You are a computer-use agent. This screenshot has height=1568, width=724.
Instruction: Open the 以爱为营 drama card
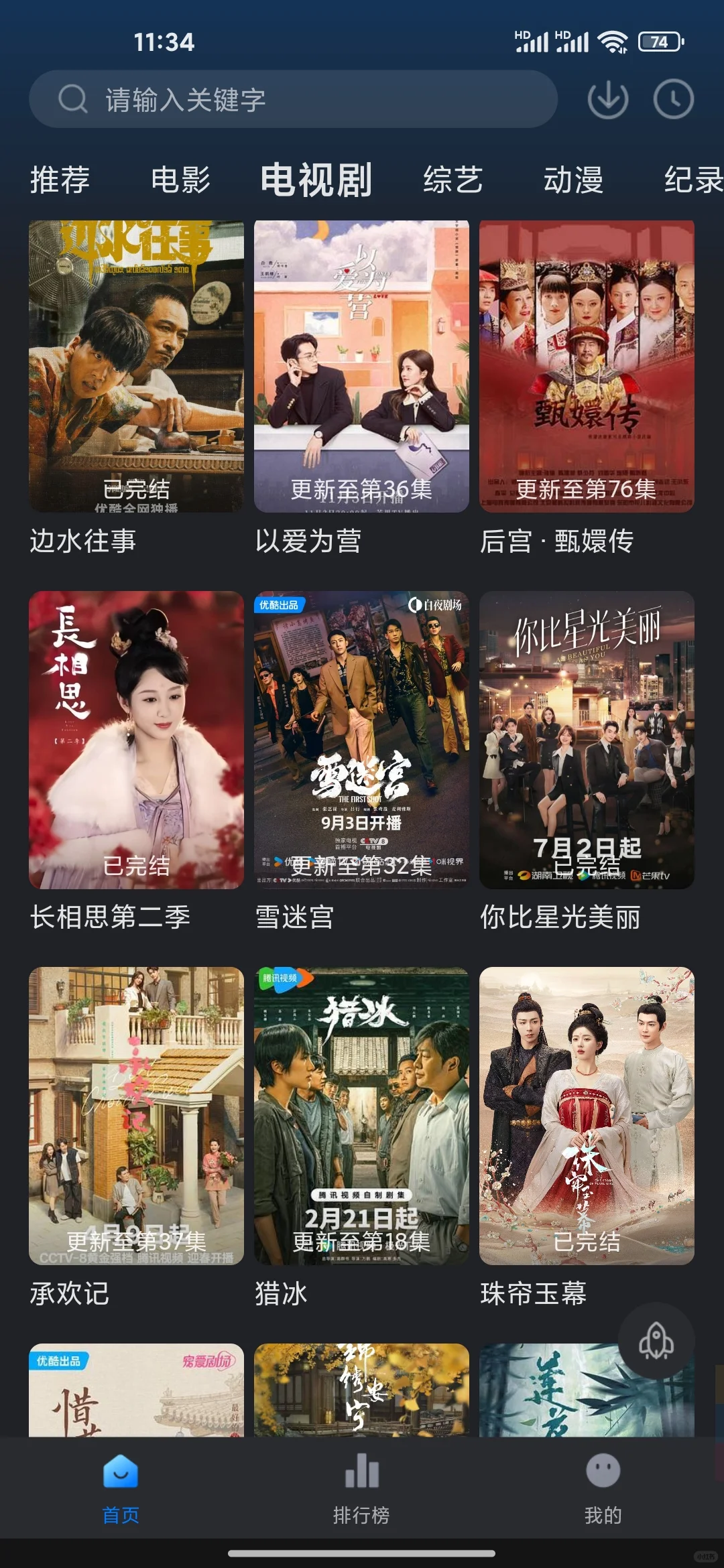(361, 367)
